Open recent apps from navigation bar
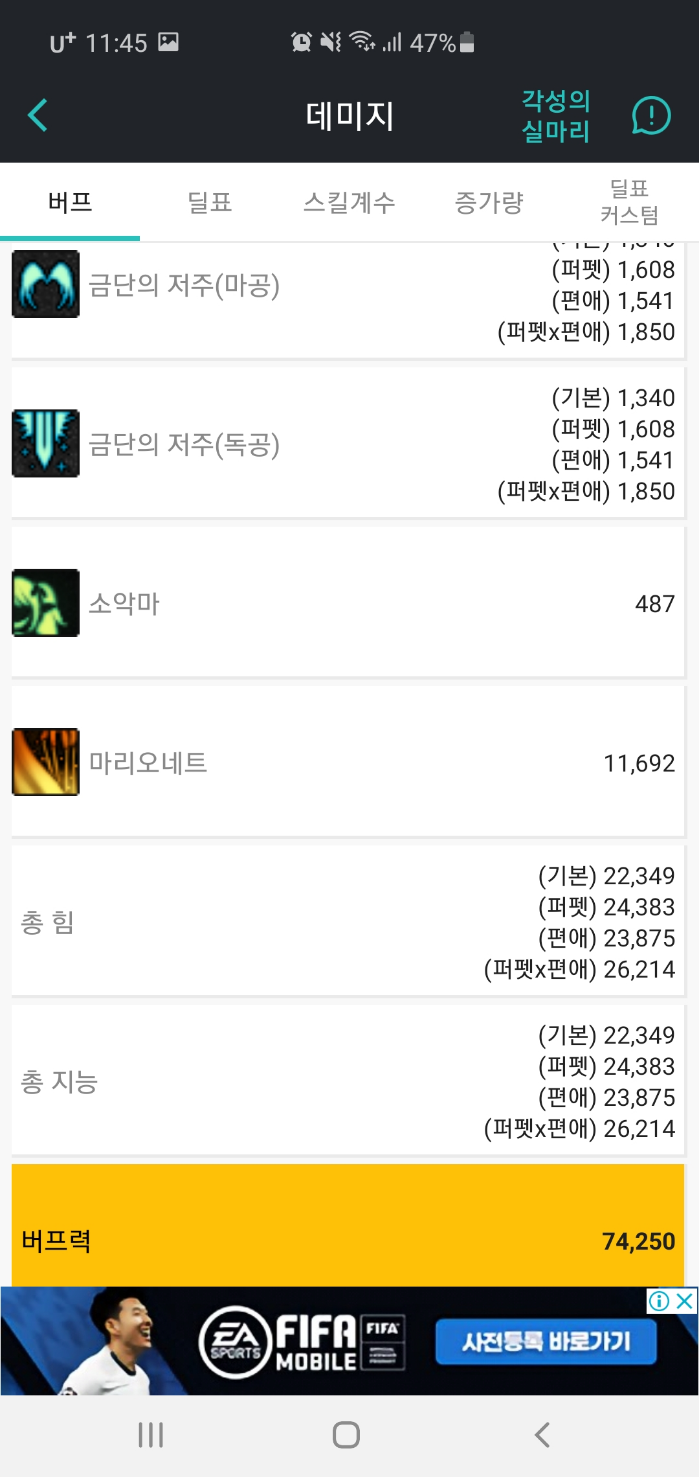The width and height of the screenshot is (699, 1477). 150,1435
